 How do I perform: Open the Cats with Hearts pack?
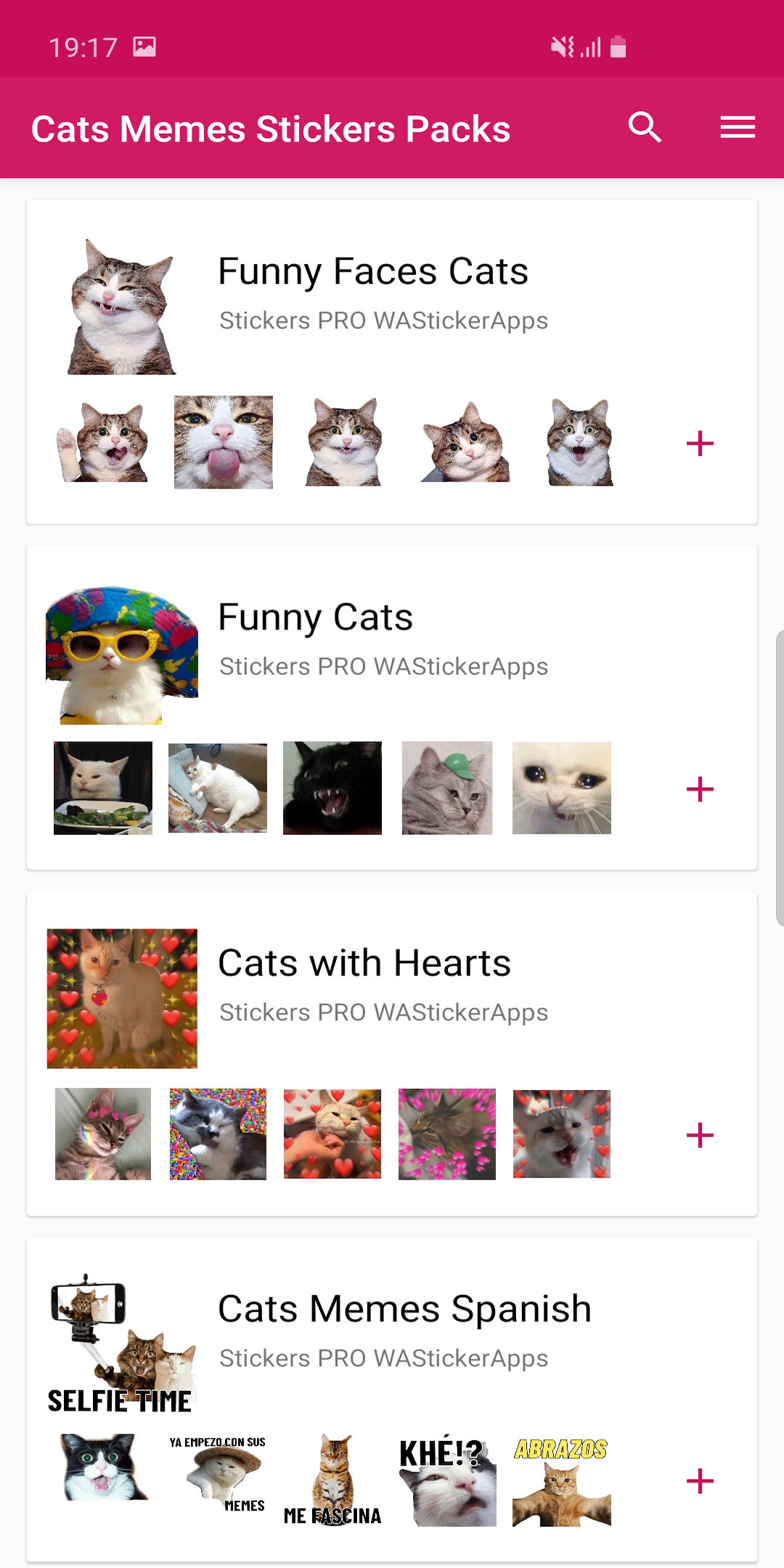364,963
